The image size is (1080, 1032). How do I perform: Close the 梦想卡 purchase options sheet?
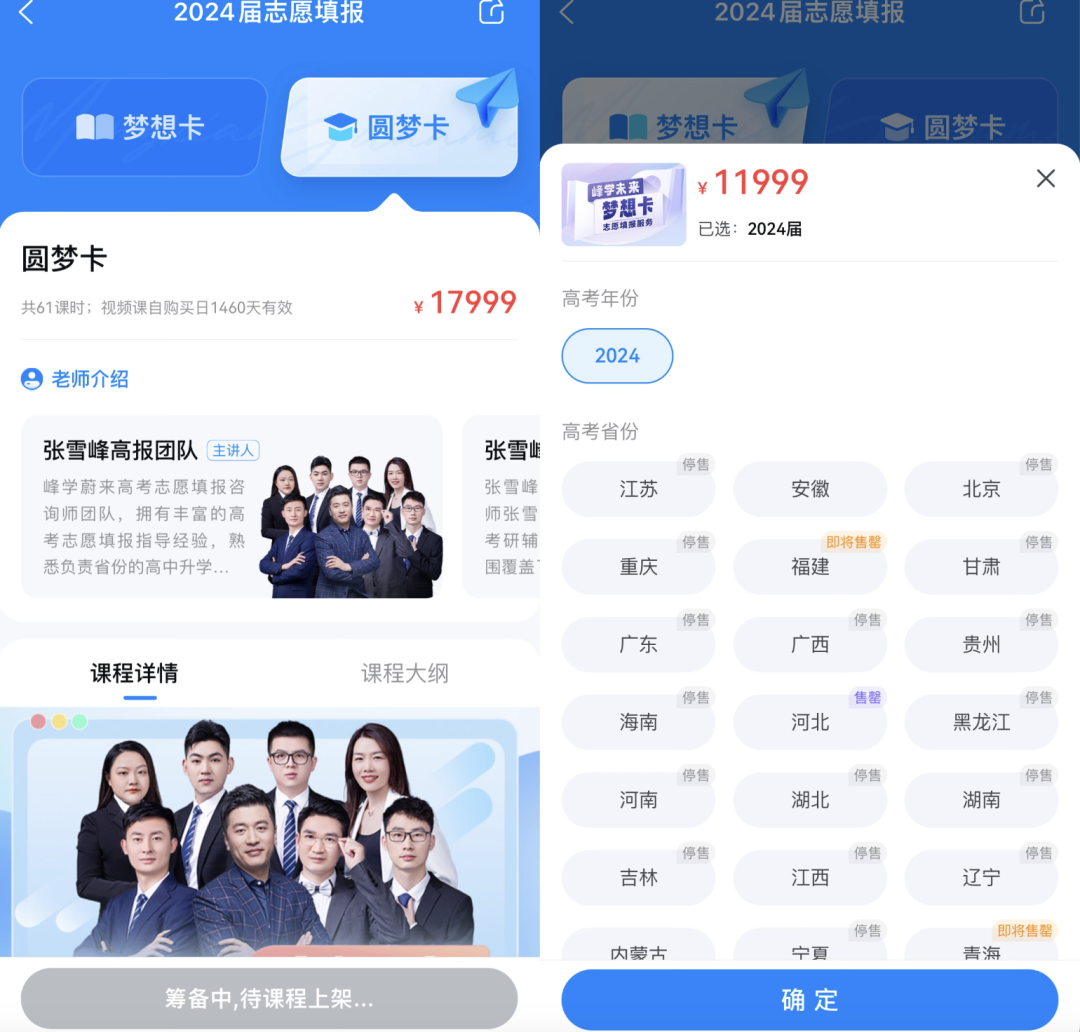point(1045,179)
